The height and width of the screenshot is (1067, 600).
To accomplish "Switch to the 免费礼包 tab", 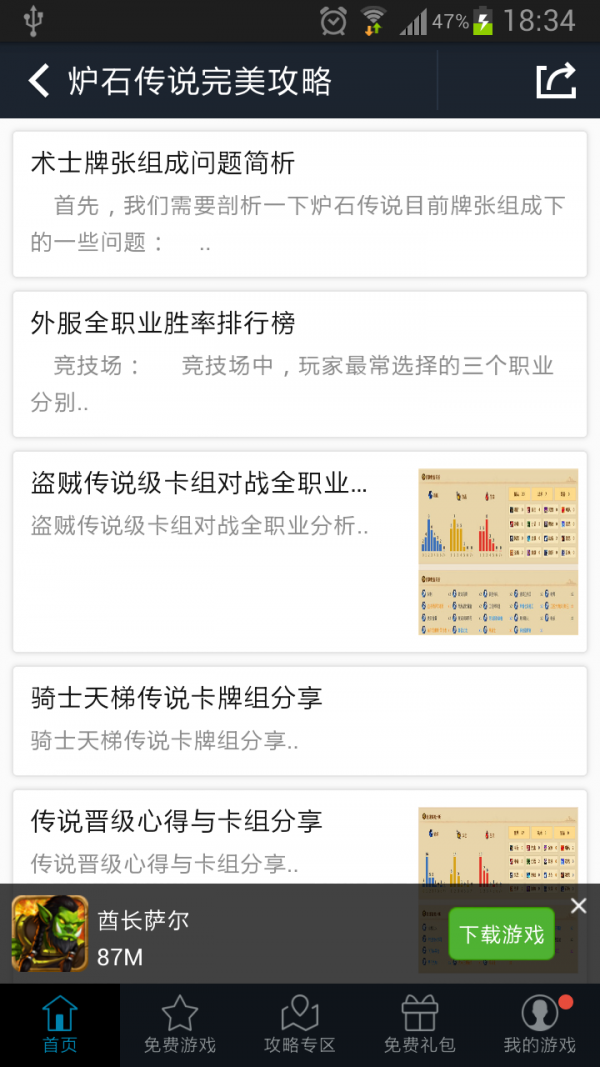I will 420,1026.
